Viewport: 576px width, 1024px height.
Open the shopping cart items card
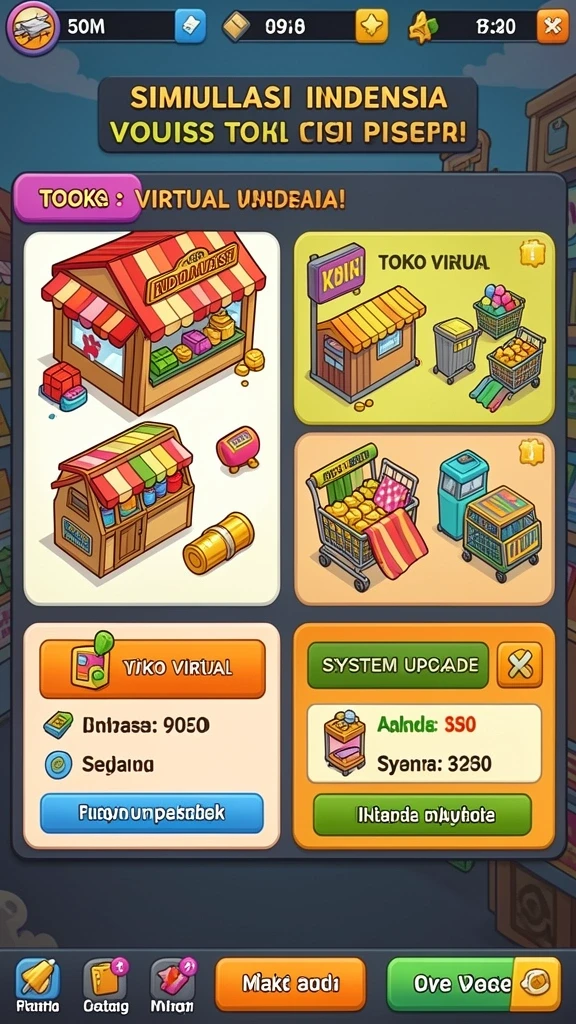[x=424, y=519]
